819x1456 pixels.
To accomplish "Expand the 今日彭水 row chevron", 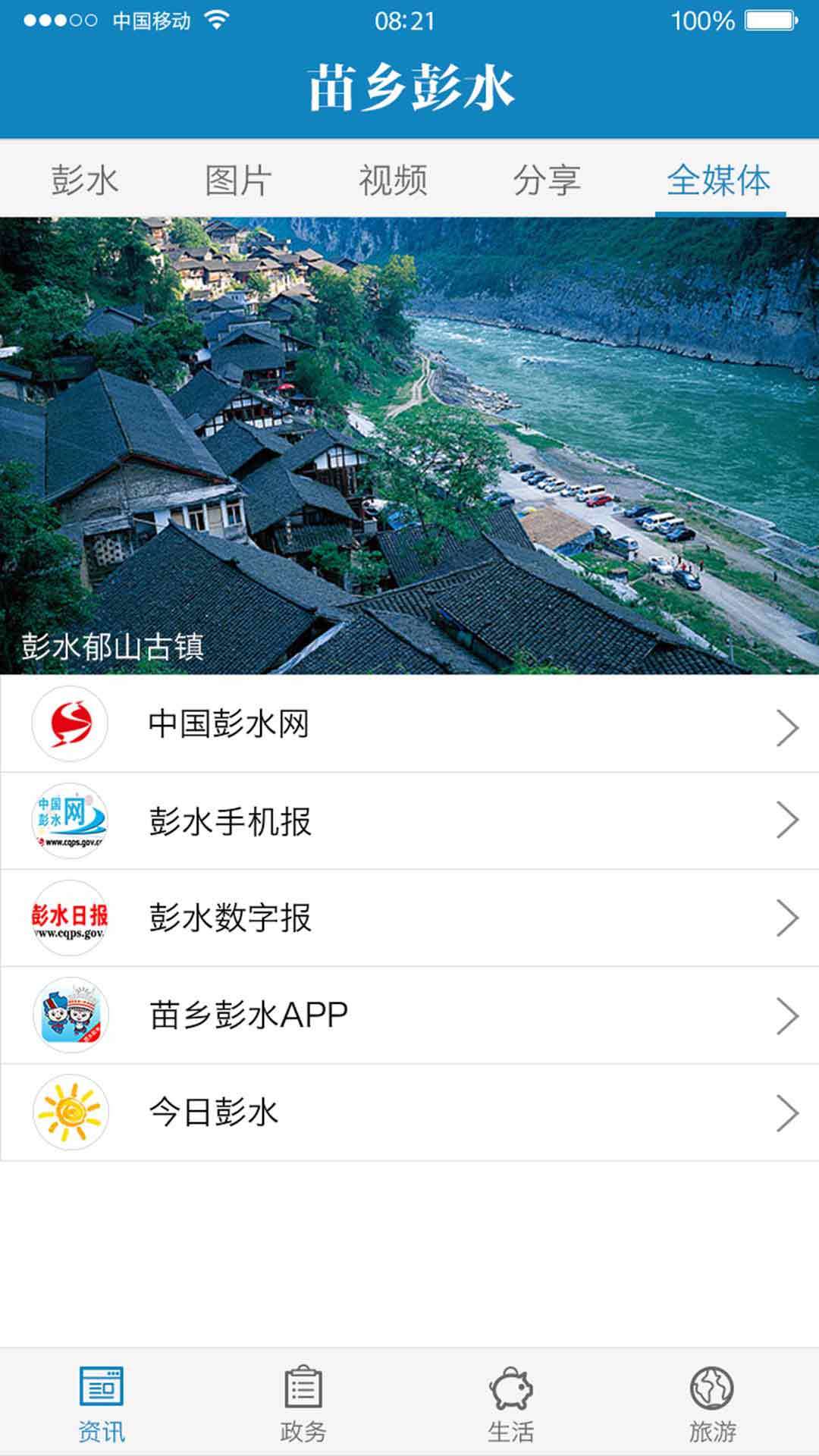I will [786, 1112].
